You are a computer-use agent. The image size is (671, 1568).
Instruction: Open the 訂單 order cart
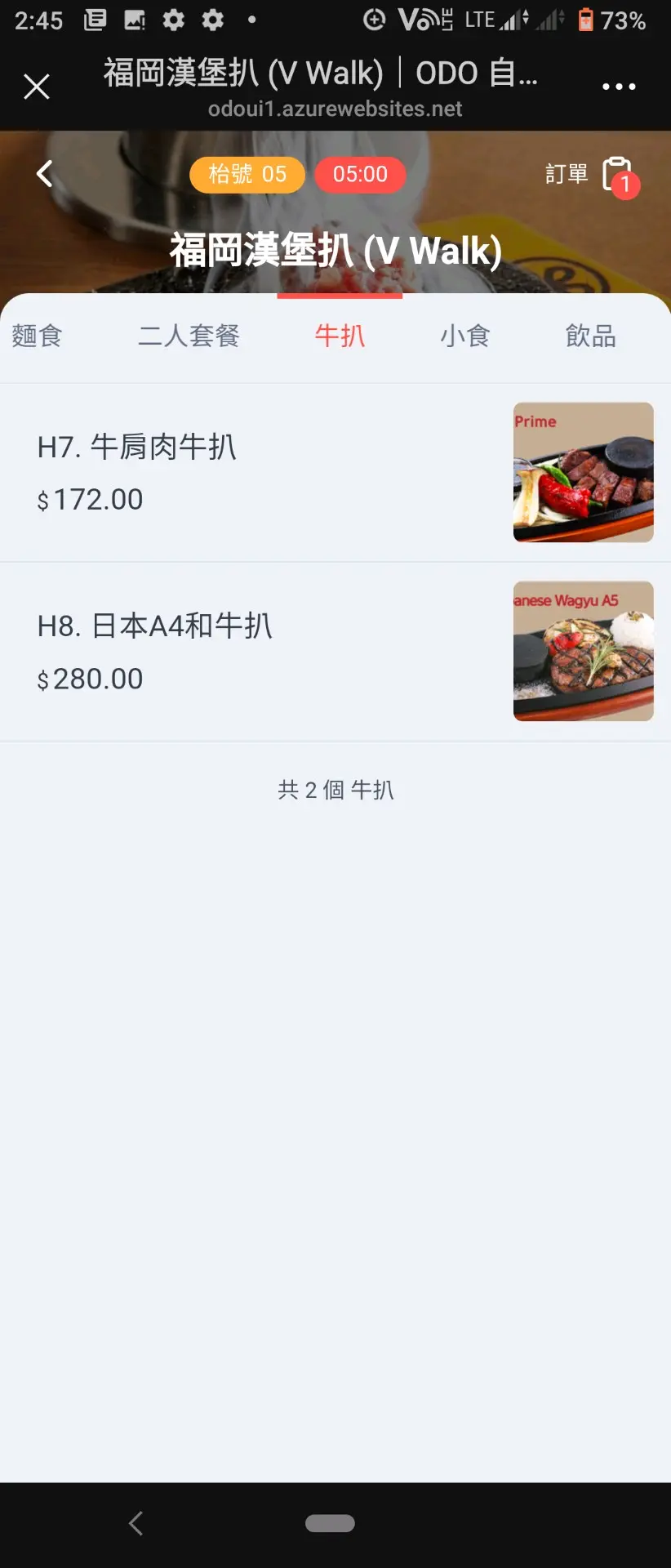click(591, 175)
